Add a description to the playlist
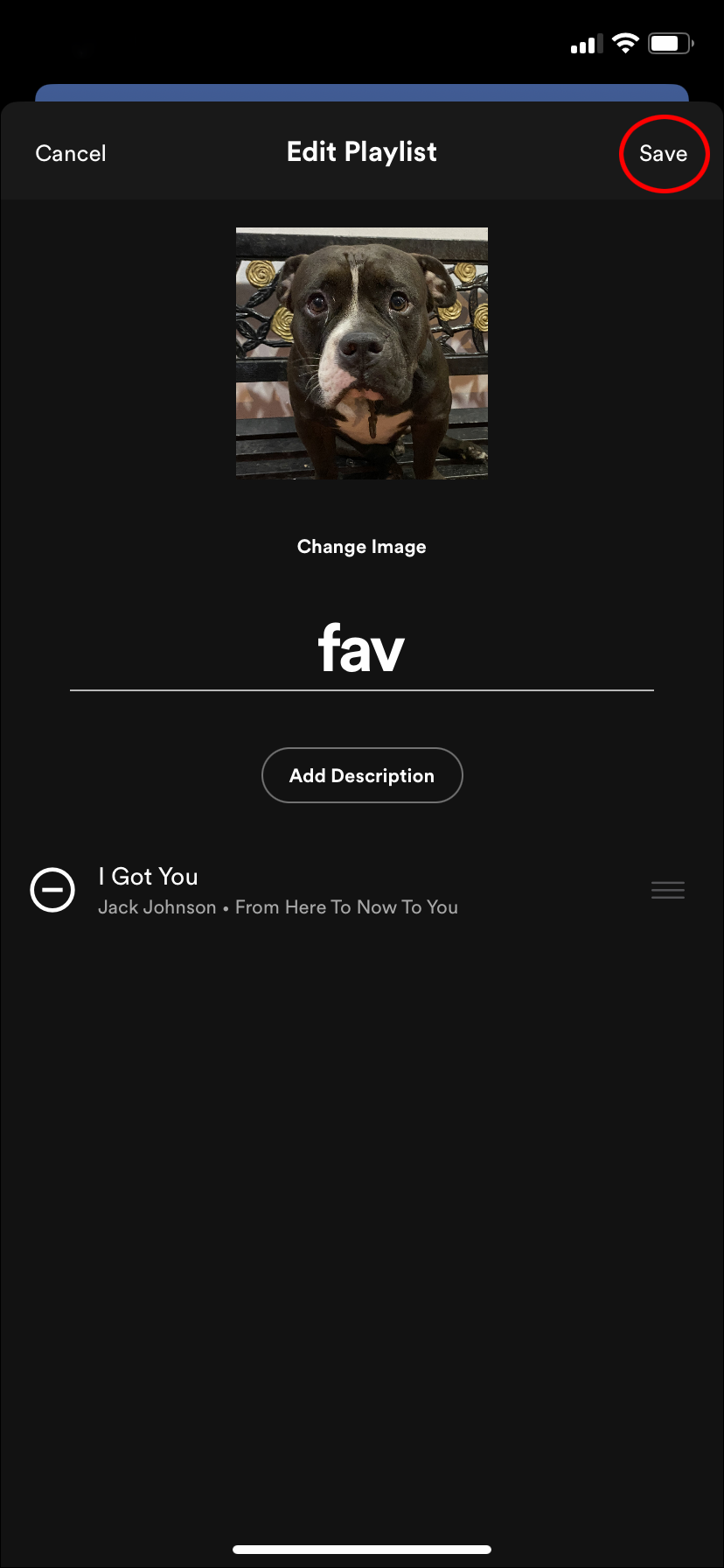 [362, 775]
